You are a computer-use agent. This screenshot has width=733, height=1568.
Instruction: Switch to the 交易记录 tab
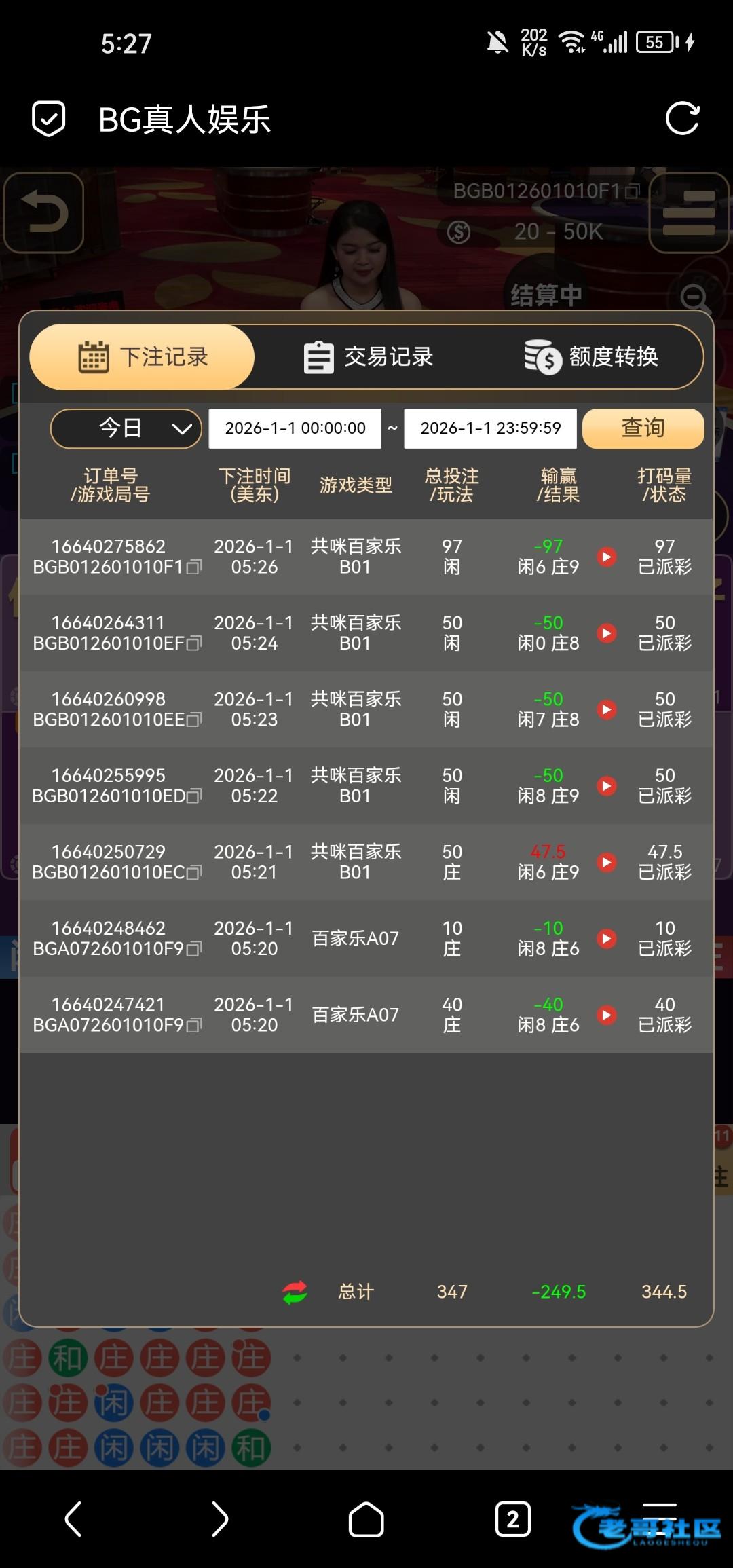367,357
